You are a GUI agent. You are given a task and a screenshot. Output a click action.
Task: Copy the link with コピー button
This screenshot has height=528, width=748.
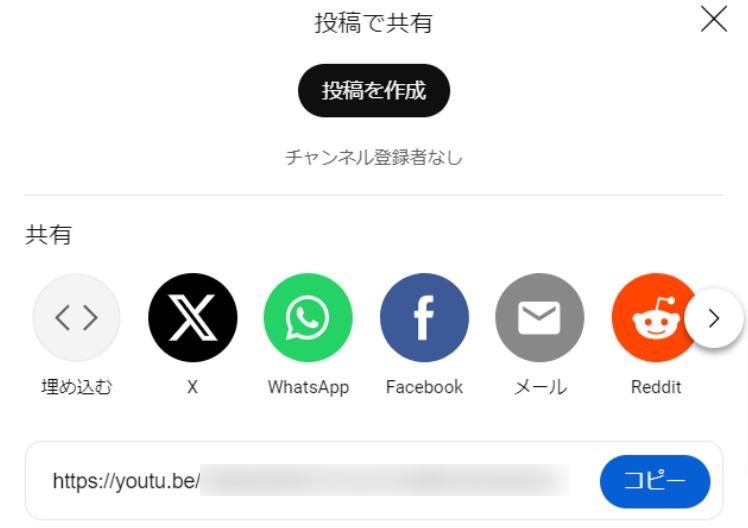coord(655,482)
